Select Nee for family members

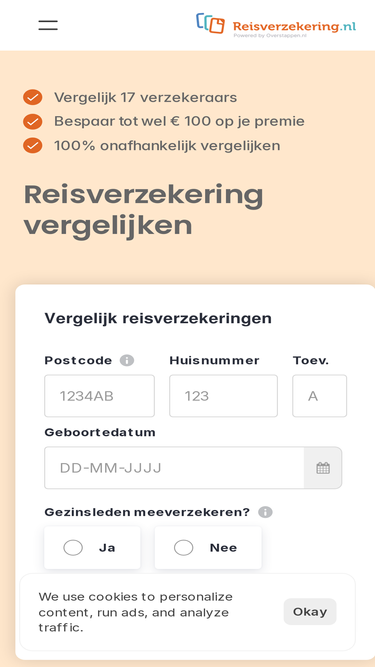coord(208,548)
